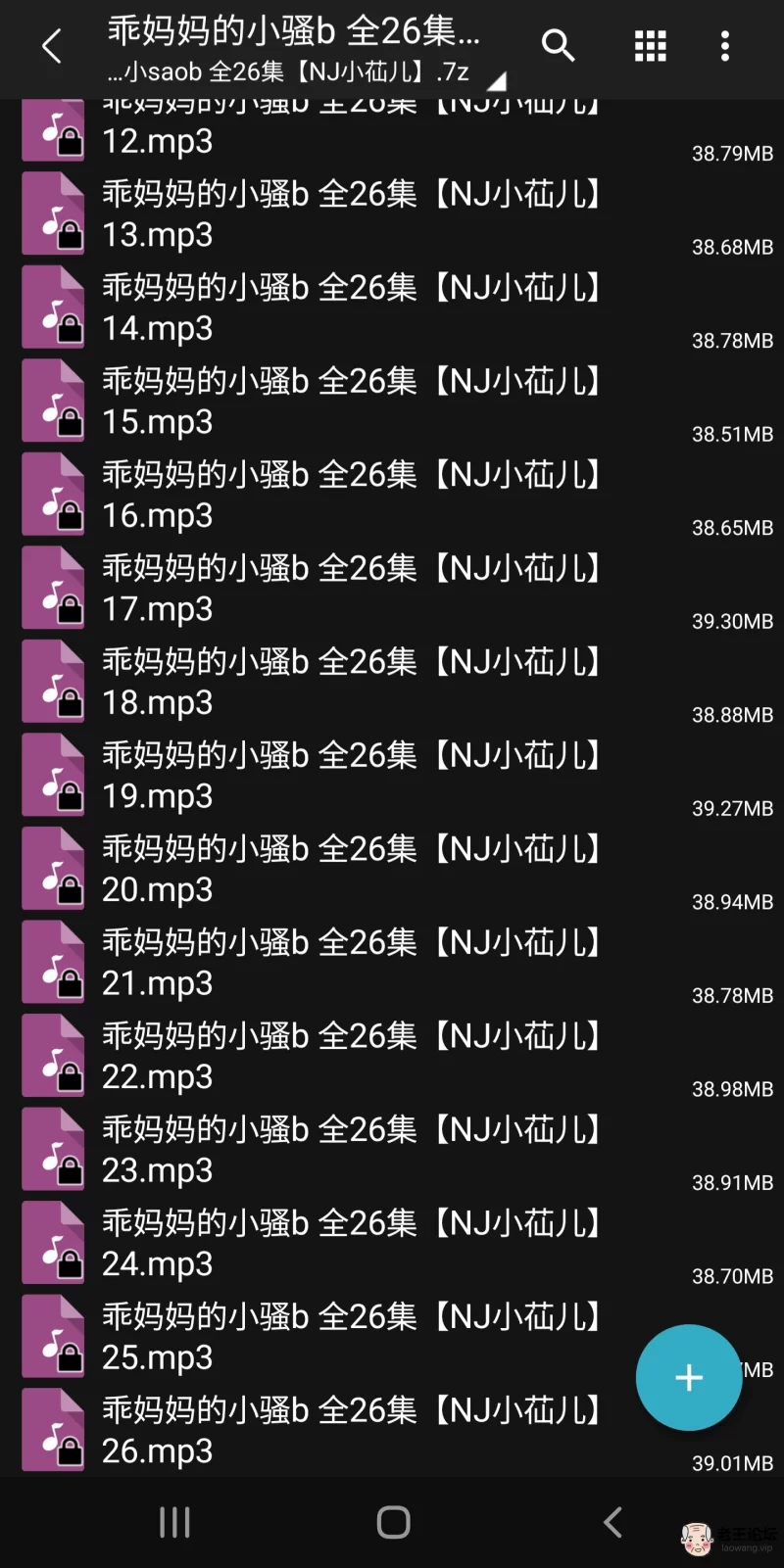The height and width of the screenshot is (1568, 784).
Task: Open the file ending in 23.mp3
Action: pyautogui.click(x=392, y=1150)
